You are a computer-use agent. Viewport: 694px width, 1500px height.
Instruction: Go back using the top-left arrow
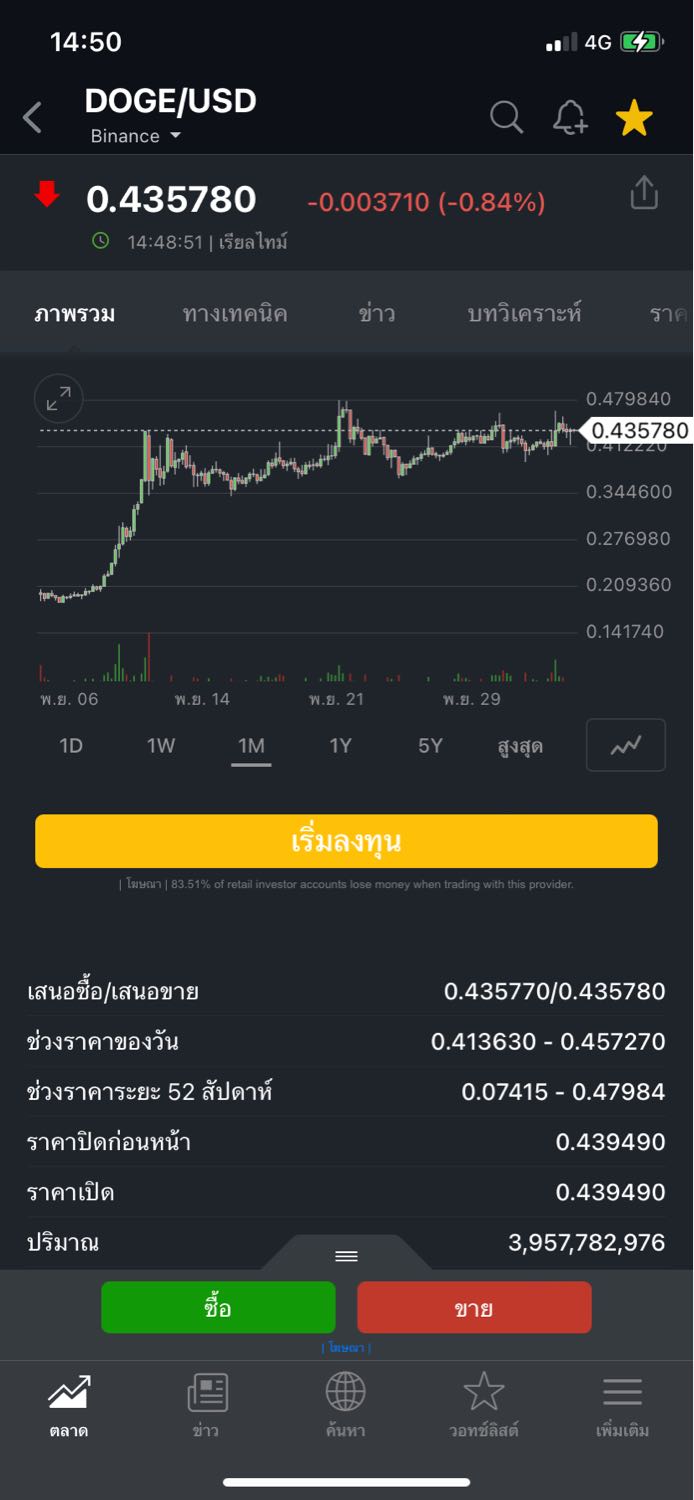32,118
